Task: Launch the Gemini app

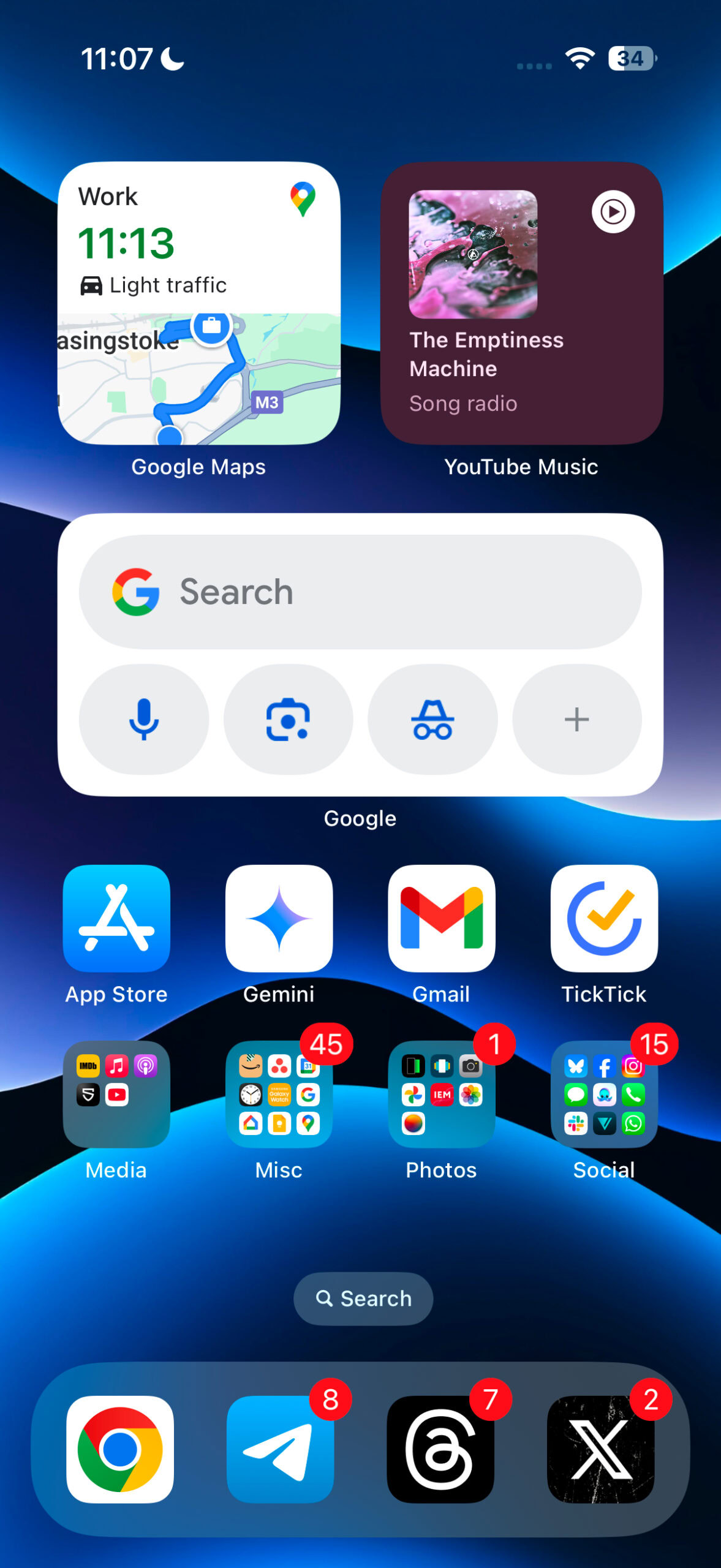Action: coord(279,918)
